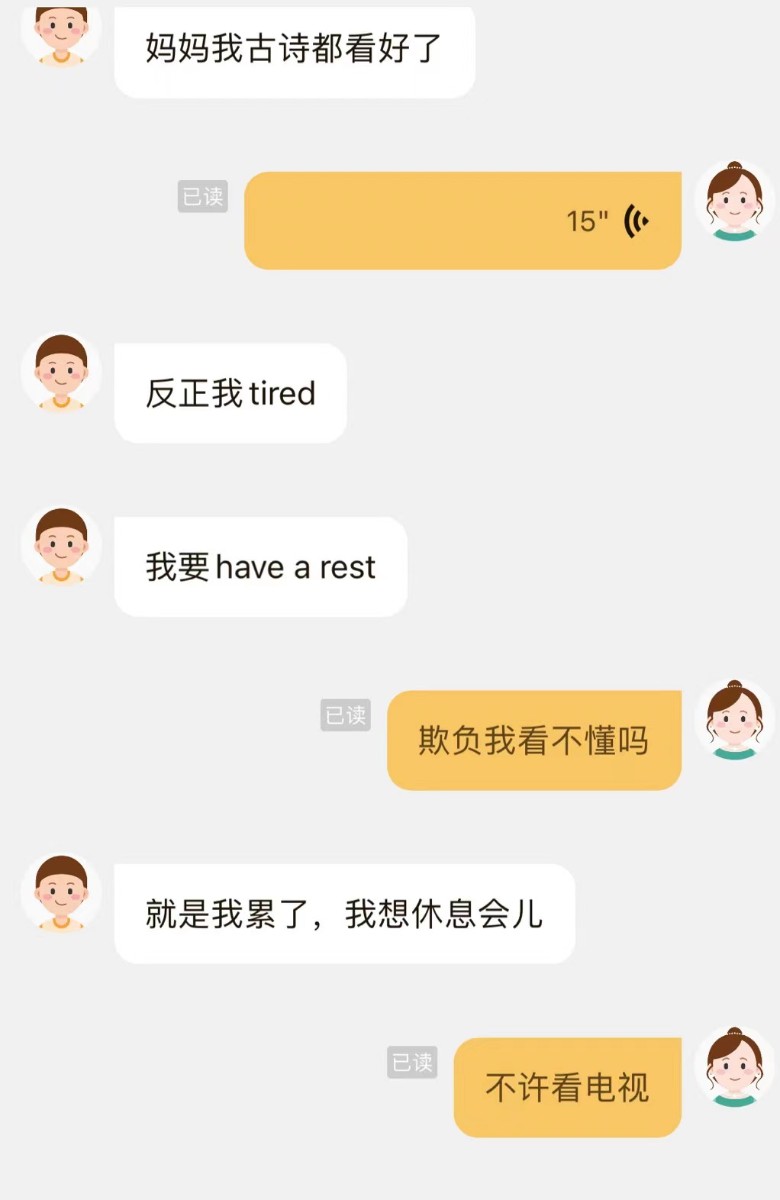
Task: Open mom's avatar next to '不许看电视'
Action: coord(734,1066)
